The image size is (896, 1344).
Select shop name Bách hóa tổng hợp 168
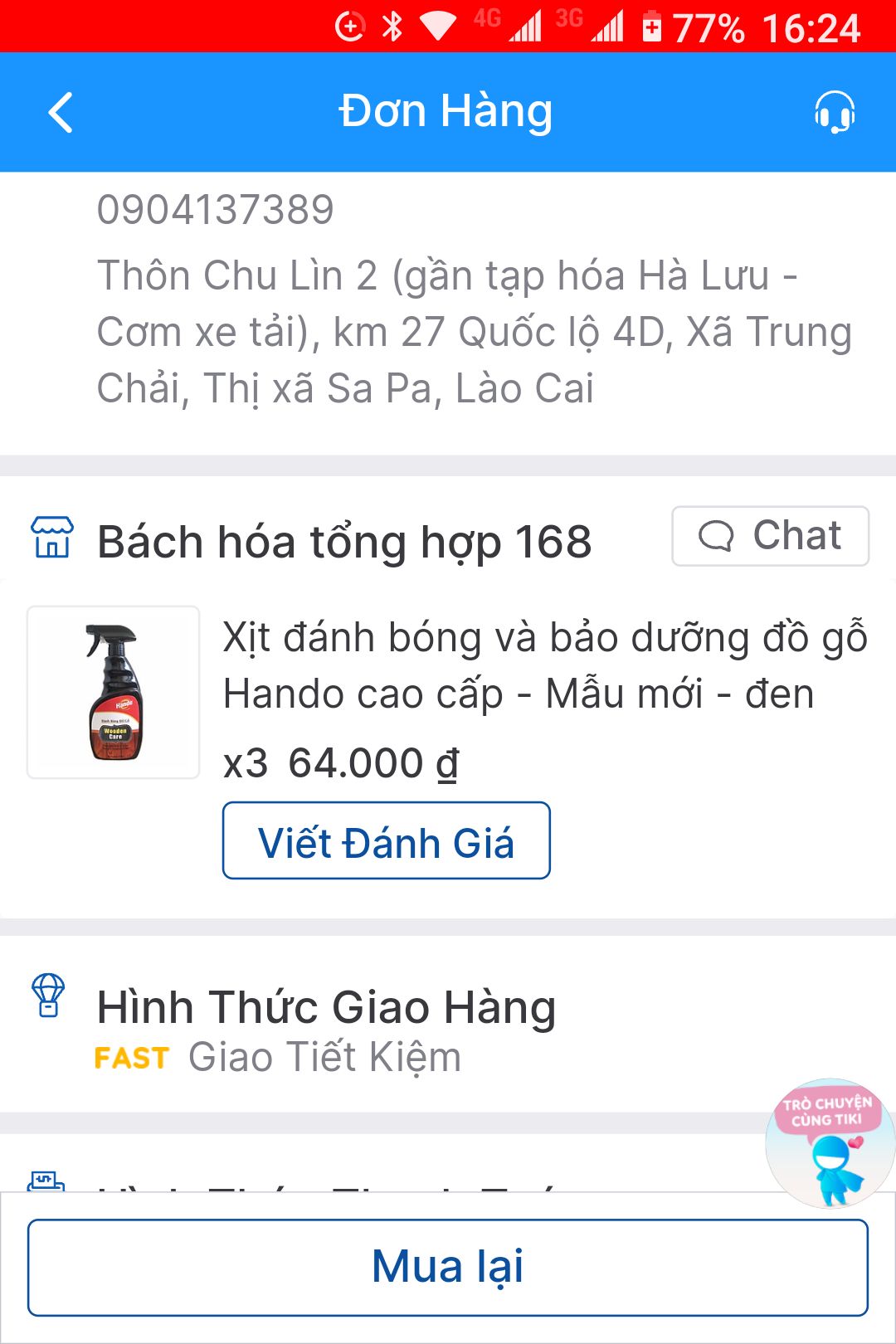click(x=344, y=539)
